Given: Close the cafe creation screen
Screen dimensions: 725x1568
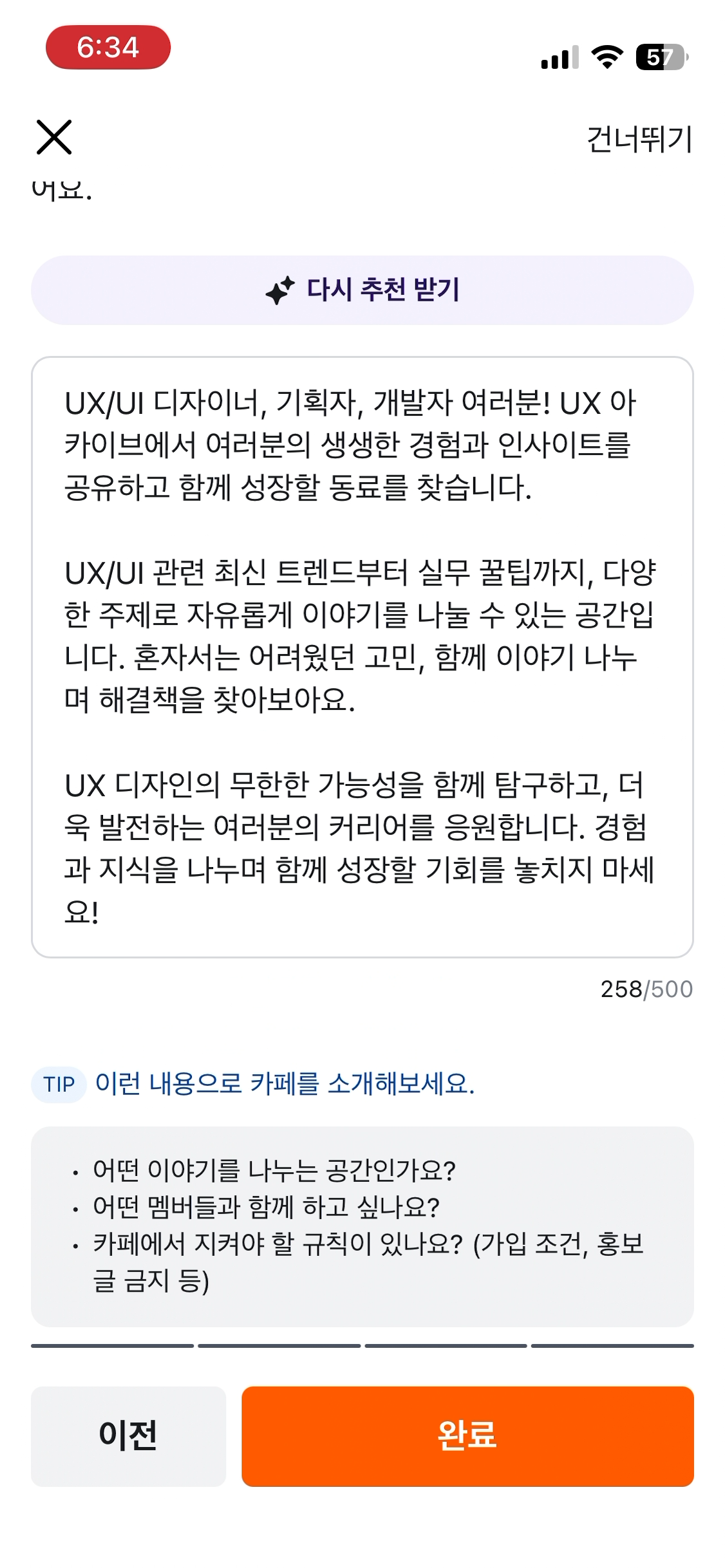Looking at the screenshot, I should (x=54, y=137).
